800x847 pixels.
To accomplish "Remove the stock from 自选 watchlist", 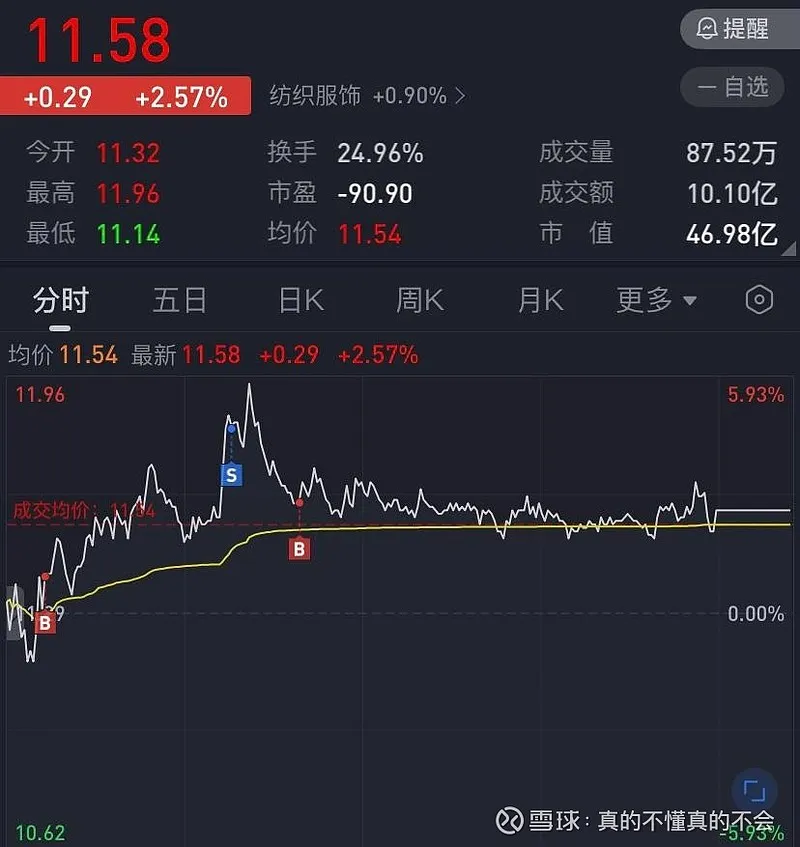I will coord(732,88).
